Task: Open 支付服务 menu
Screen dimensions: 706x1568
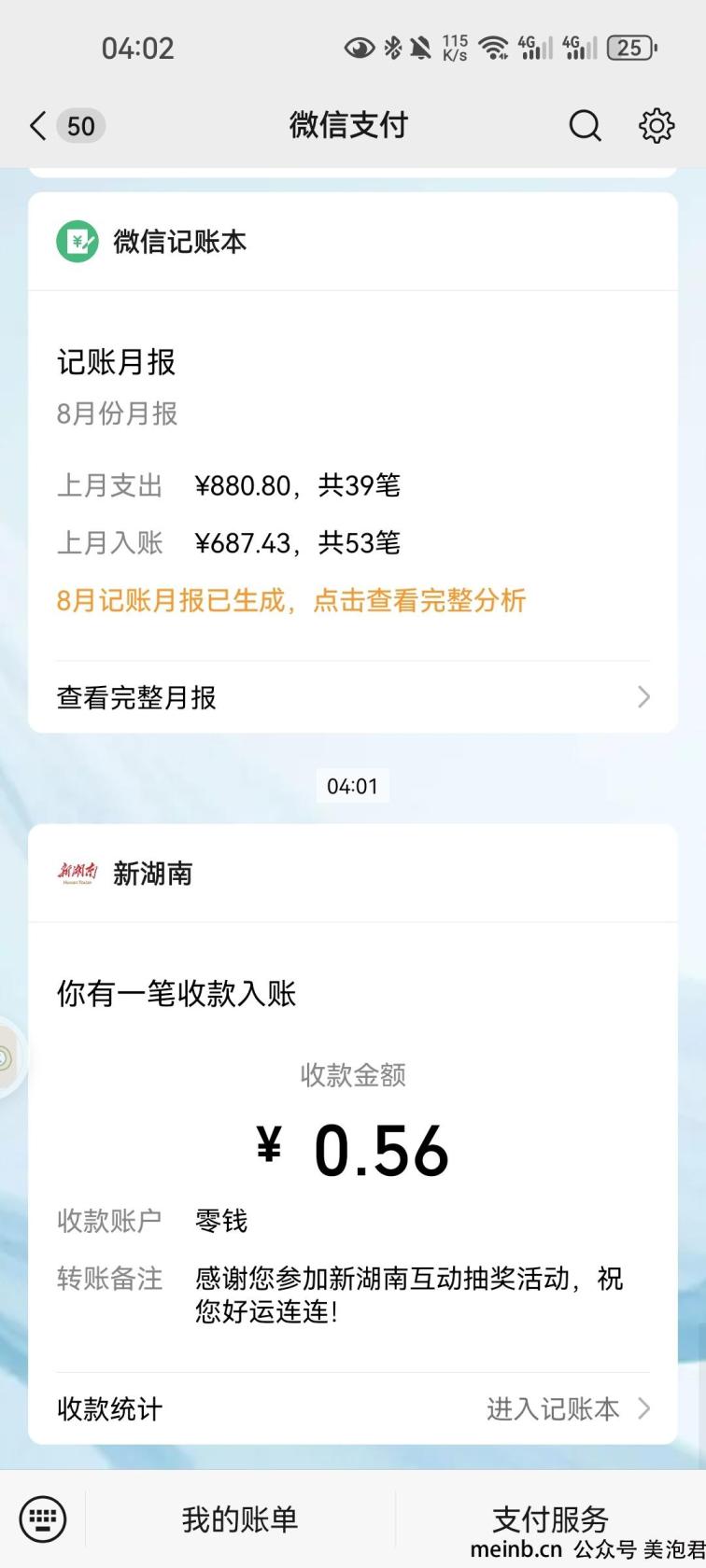Action: (551, 1519)
